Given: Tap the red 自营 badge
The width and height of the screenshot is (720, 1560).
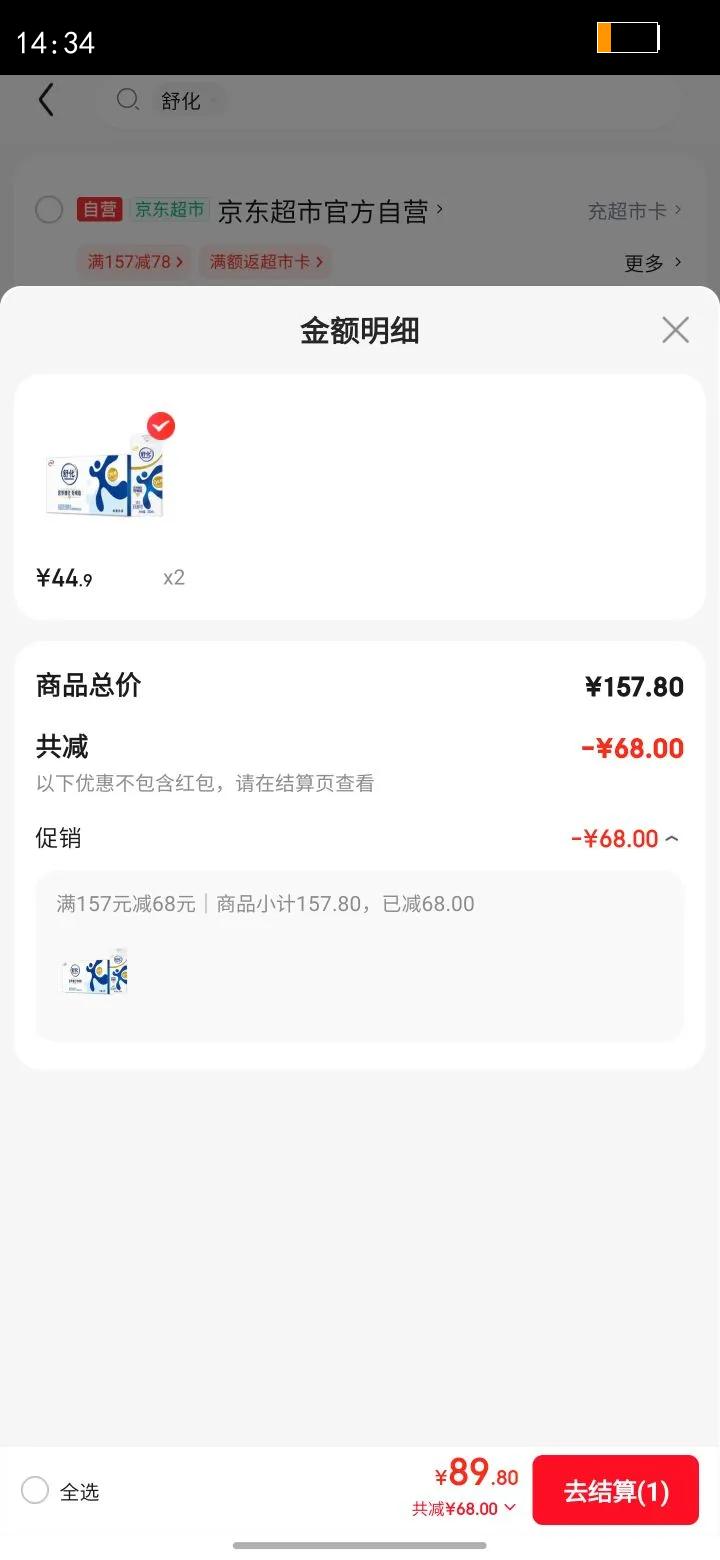Looking at the screenshot, I should pos(99,210).
